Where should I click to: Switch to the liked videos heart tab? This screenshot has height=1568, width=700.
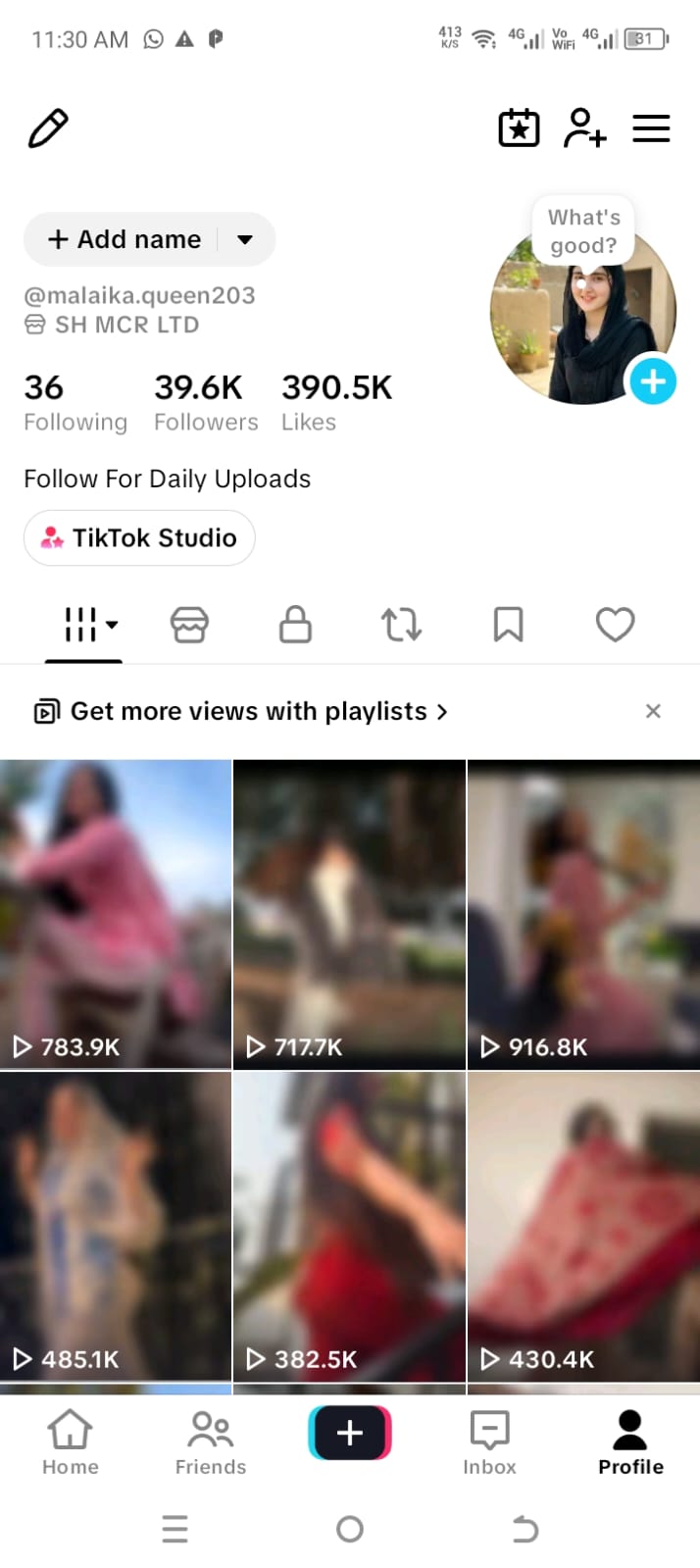616,625
